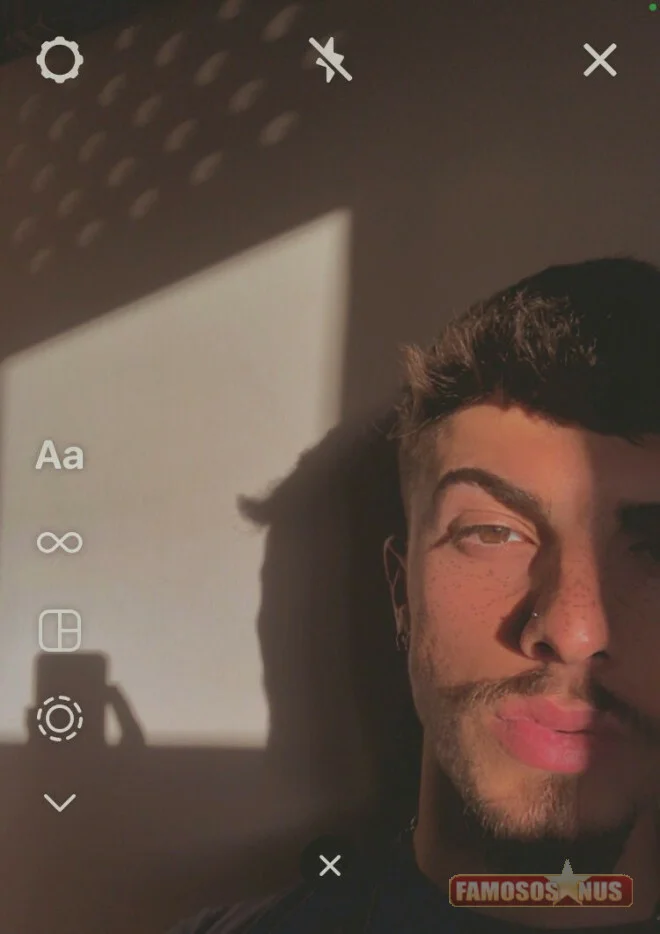This screenshot has height=934, width=660.
Task: Remove the current effect with the bottom X
Action: 330,866
